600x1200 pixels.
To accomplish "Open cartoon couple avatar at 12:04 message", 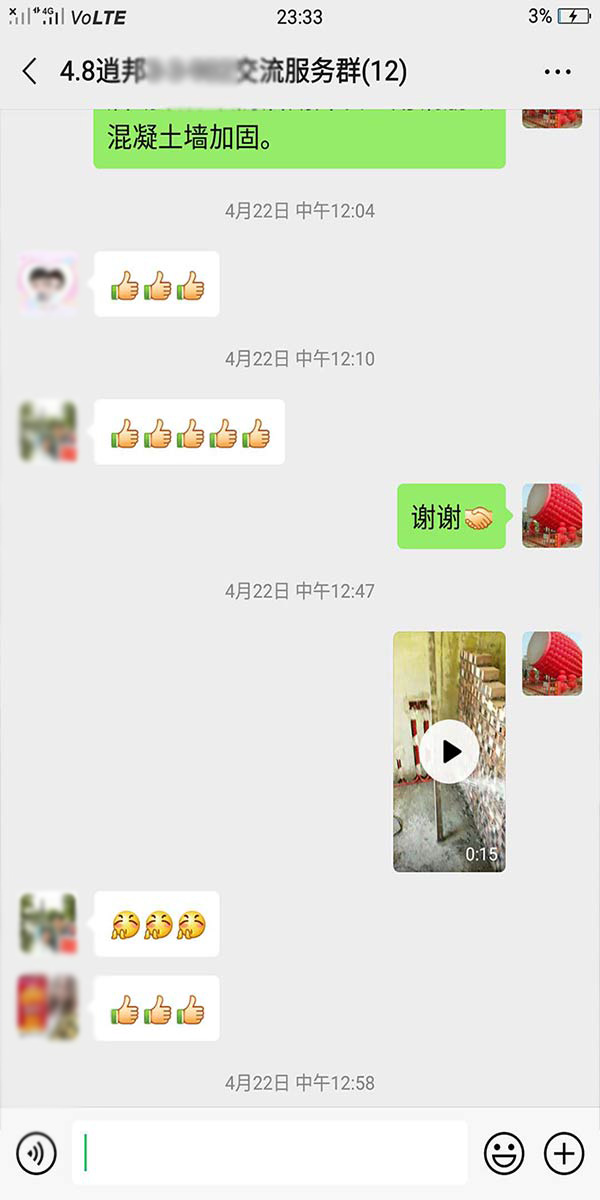I will pyautogui.click(x=48, y=284).
